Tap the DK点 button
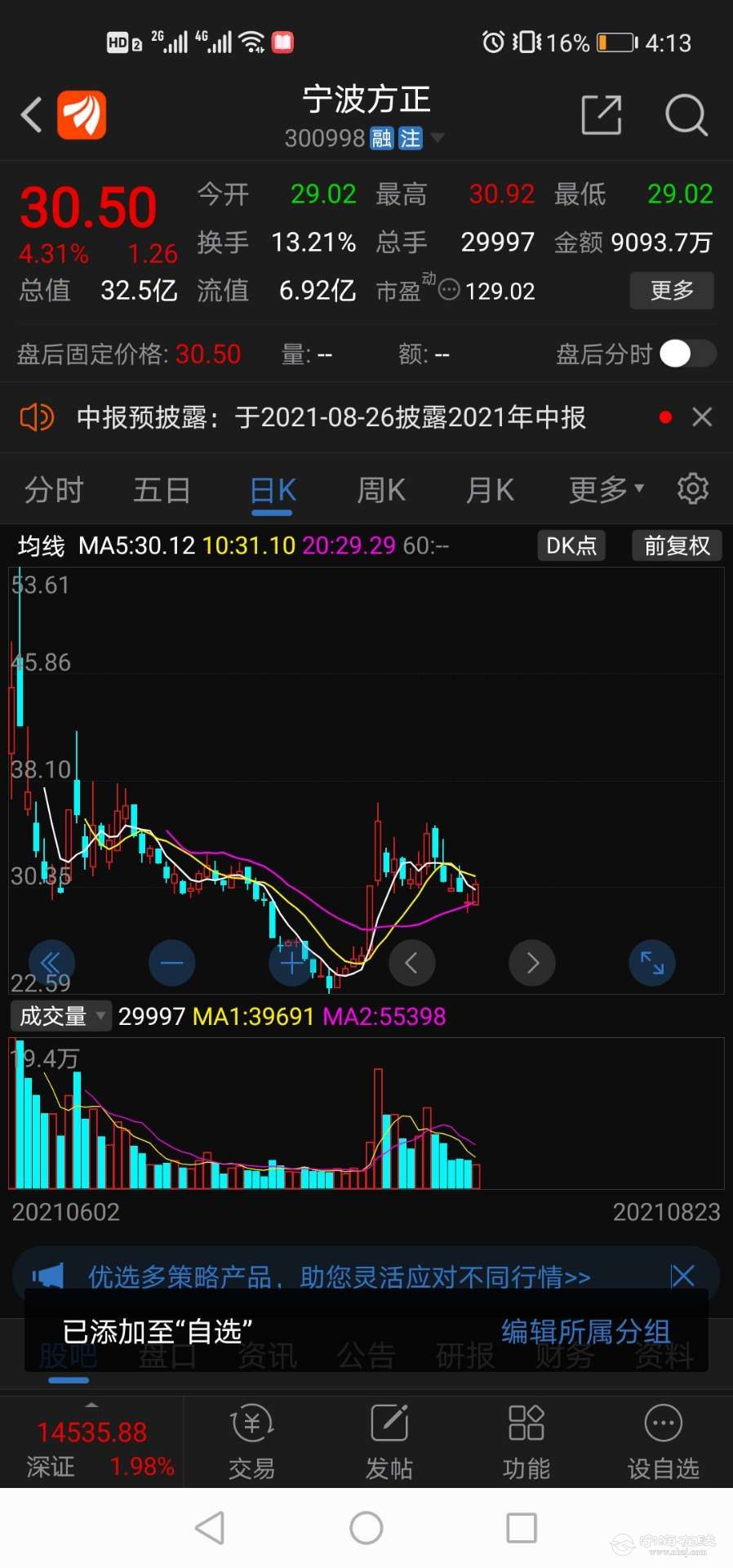 coord(571,546)
